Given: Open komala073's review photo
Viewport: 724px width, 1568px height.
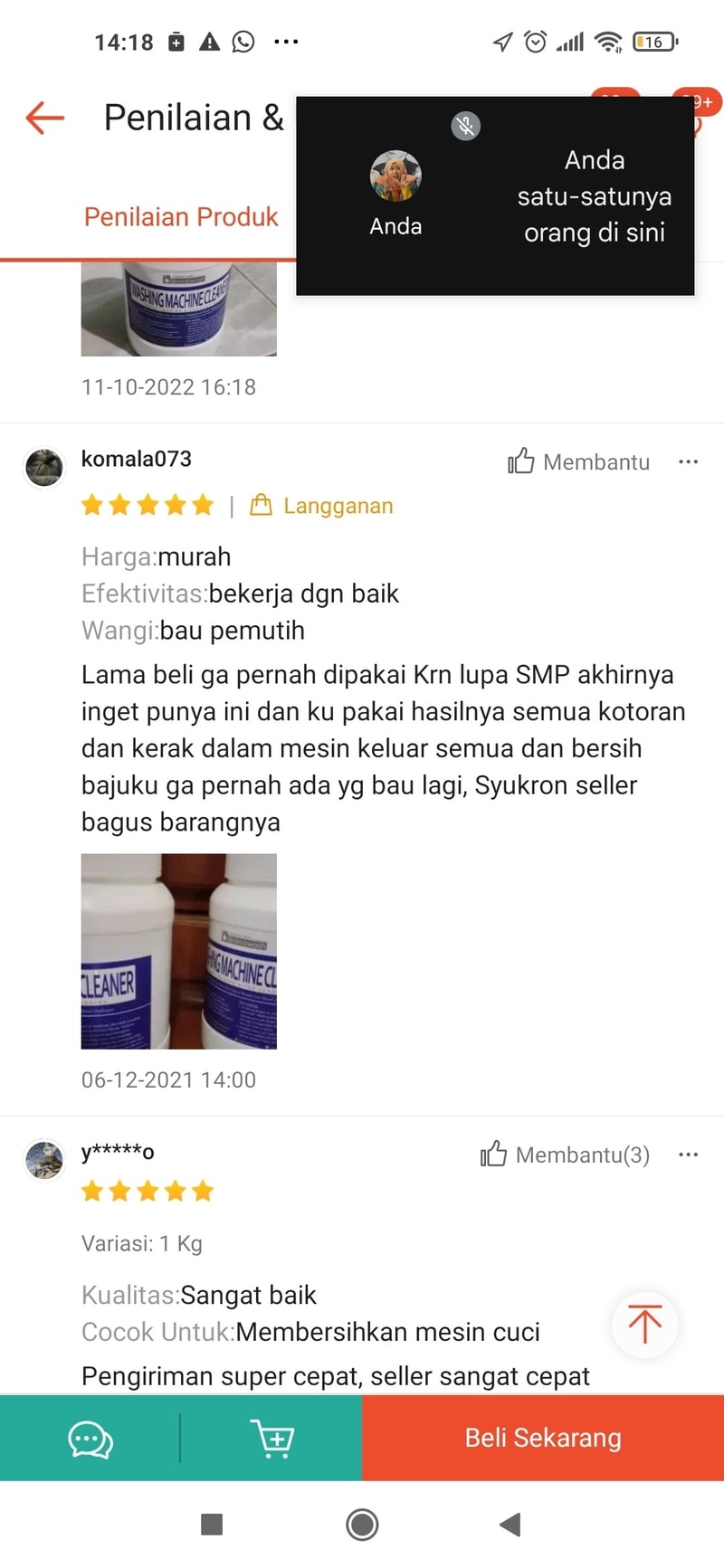Looking at the screenshot, I should (x=179, y=951).
